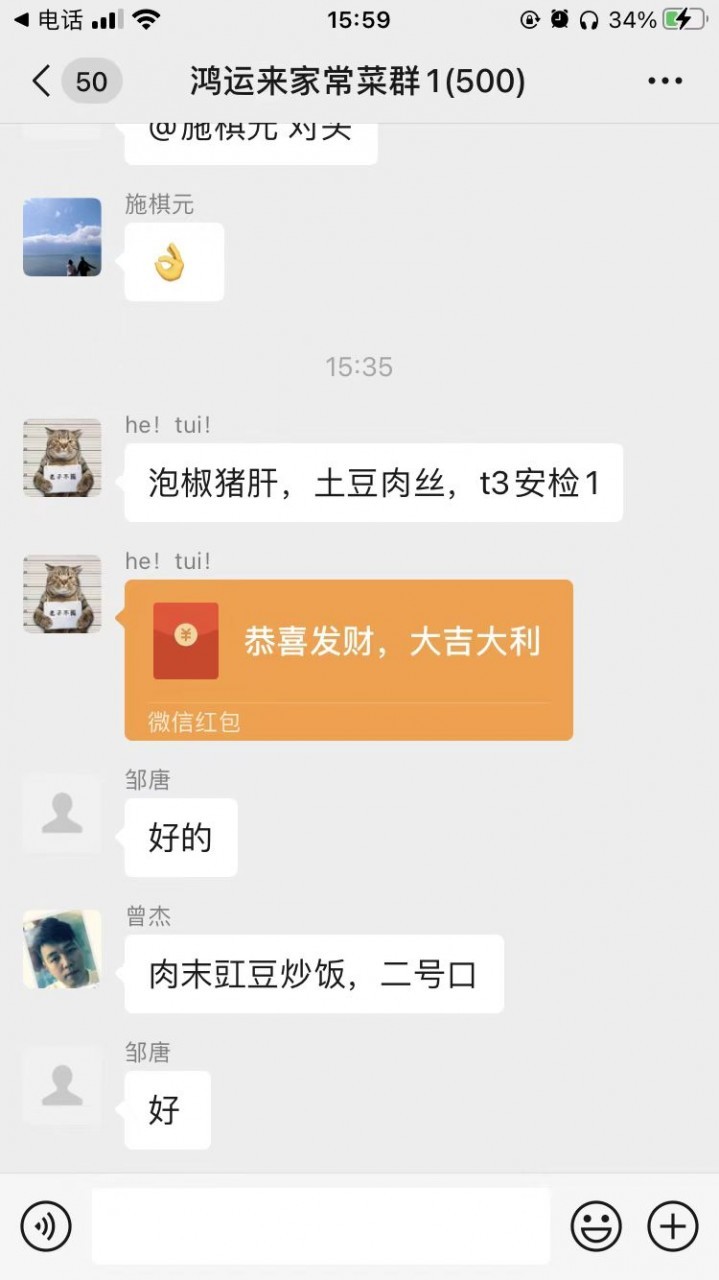Image resolution: width=719 pixels, height=1280 pixels.
Task: View 施棋元's profile avatar
Action: click(62, 237)
